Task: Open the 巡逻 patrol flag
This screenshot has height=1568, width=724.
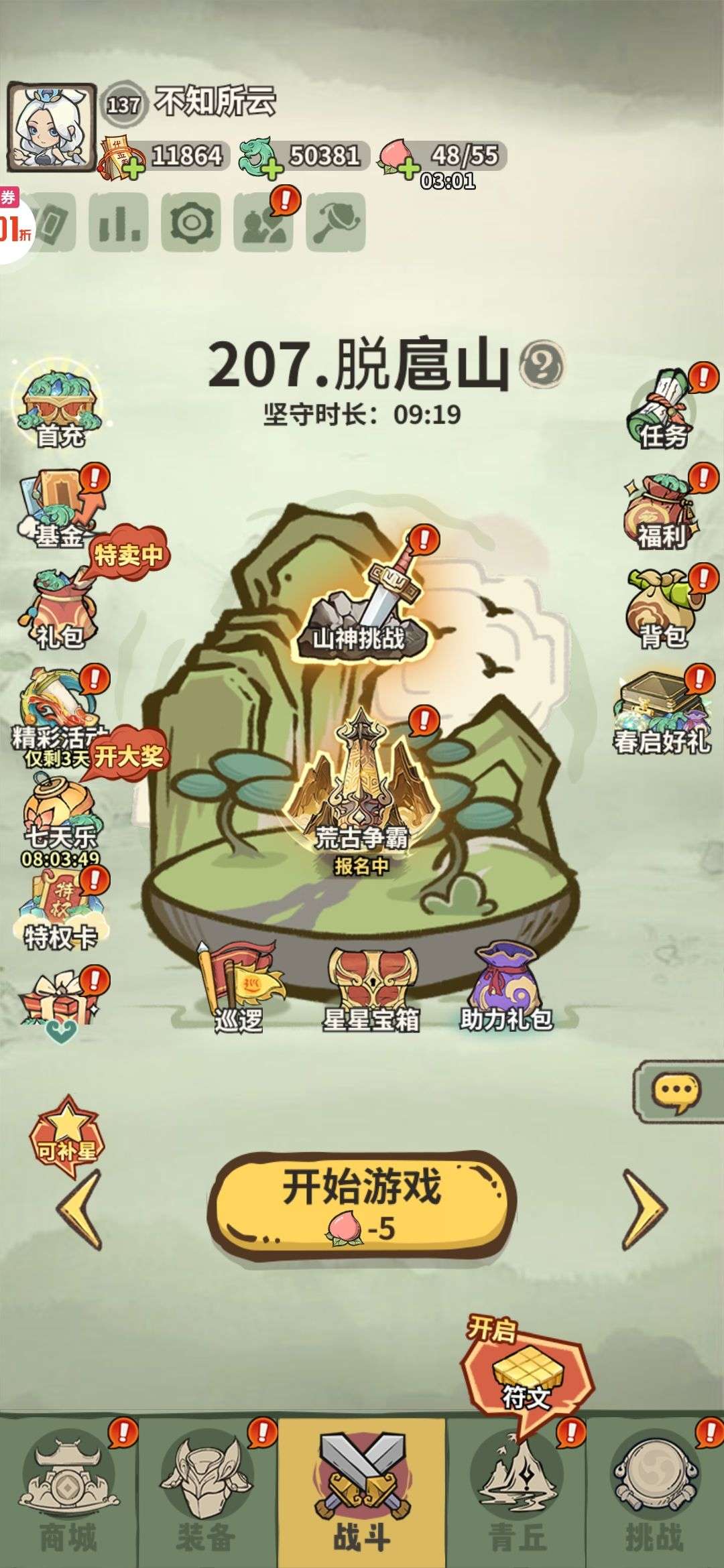Action: point(238,986)
